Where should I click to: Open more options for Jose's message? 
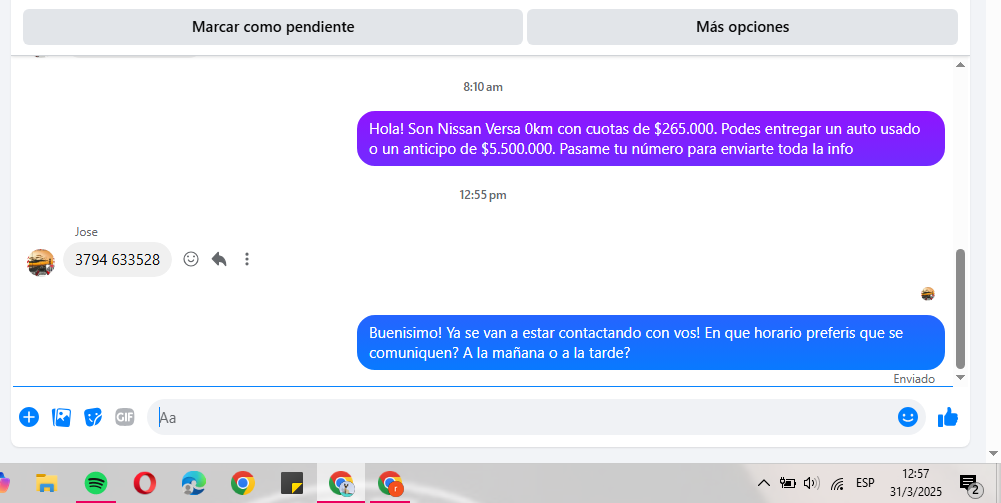[x=247, y=259]
